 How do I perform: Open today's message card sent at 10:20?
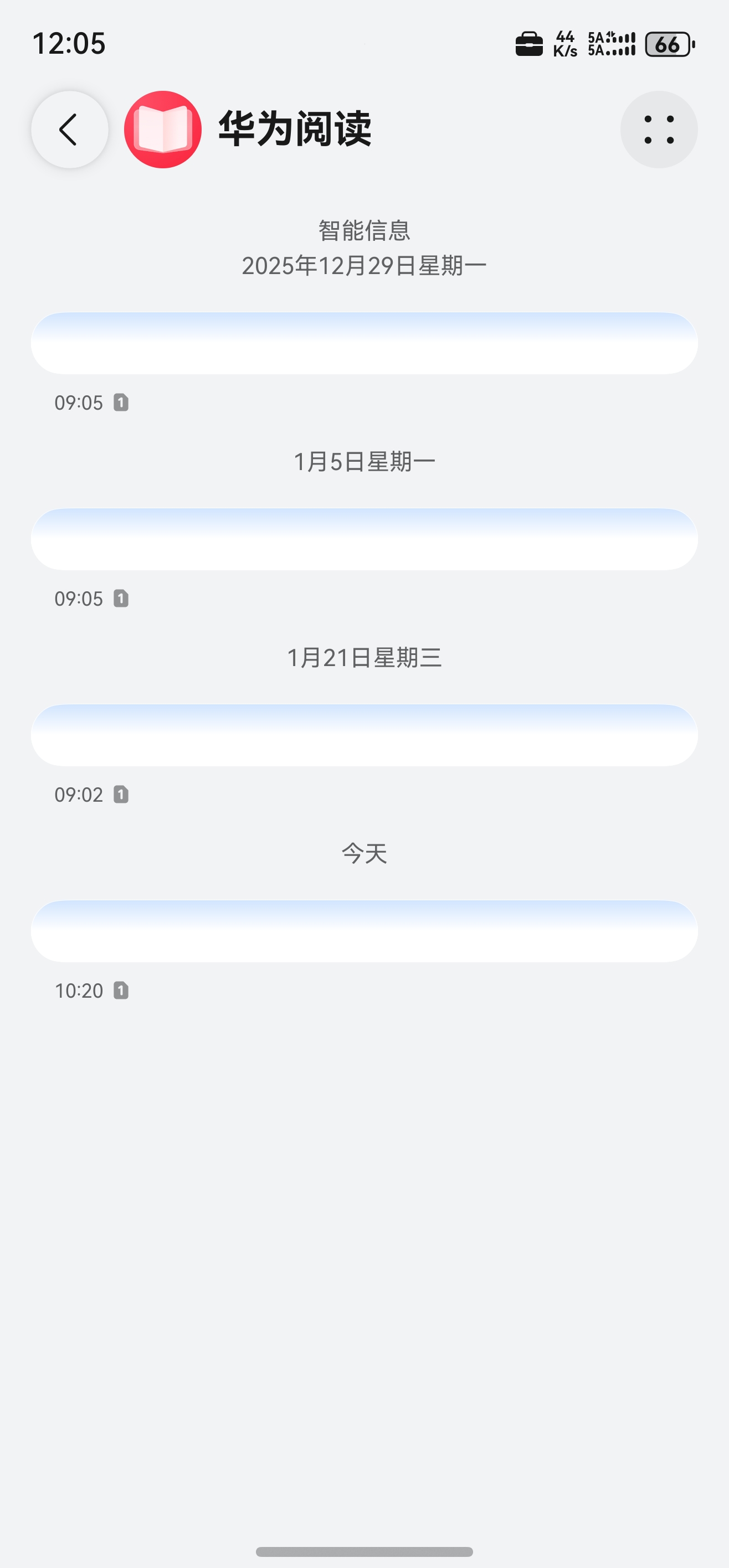364,931
